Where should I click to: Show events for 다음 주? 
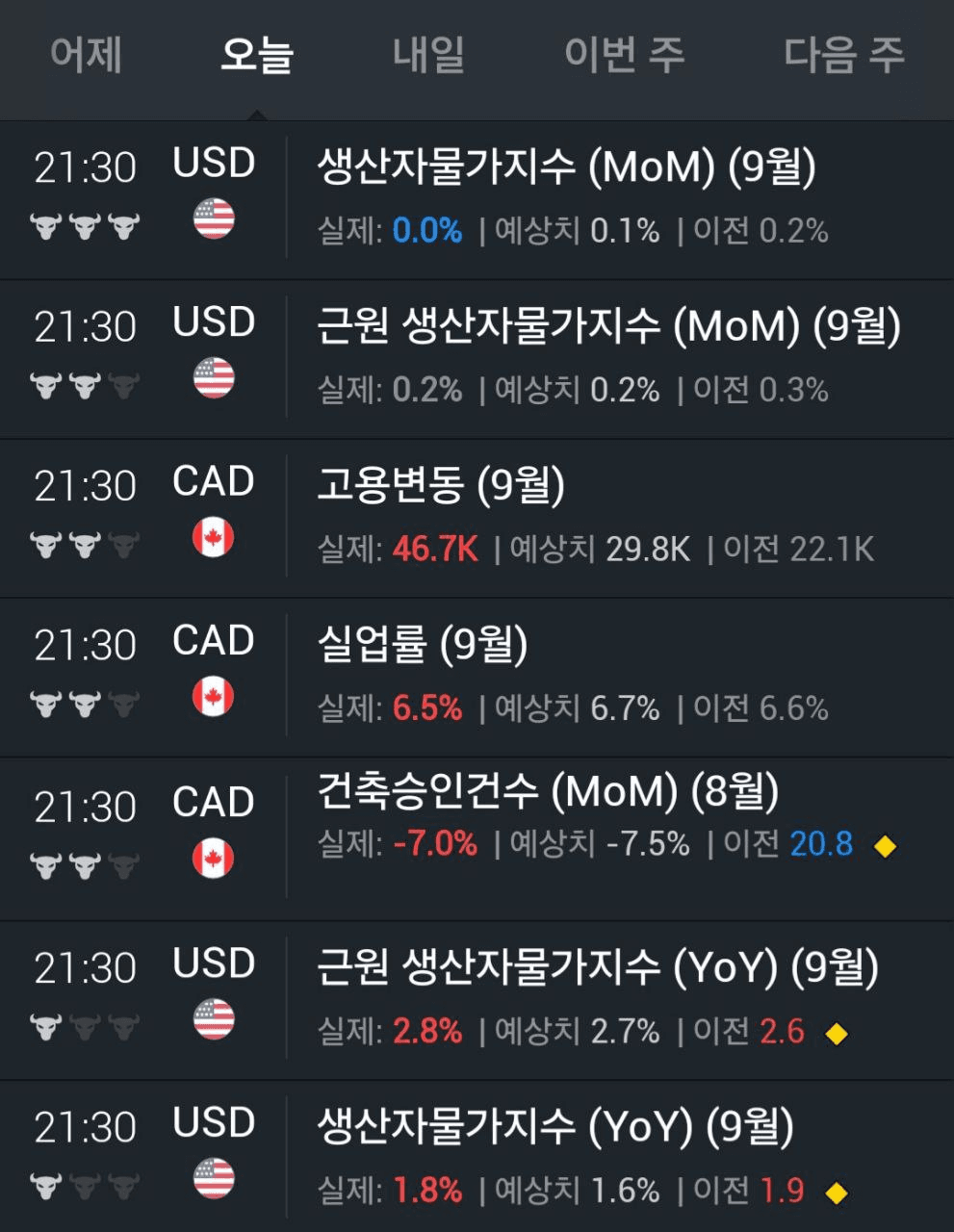click(x=843, y=55)
